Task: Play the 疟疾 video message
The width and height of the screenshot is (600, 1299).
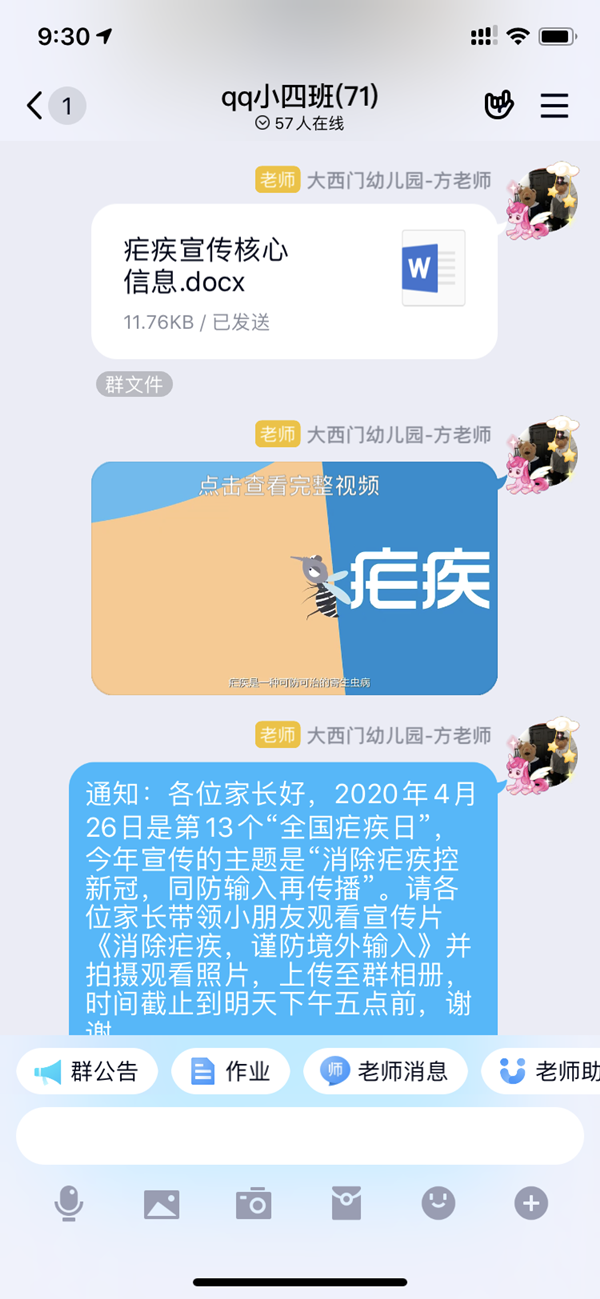Action: tap(294, 578)
